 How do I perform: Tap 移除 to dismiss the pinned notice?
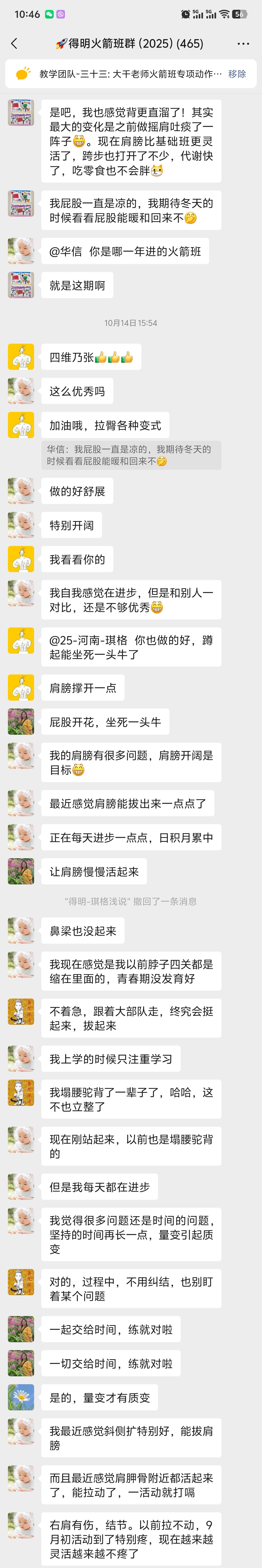pyautogui.click(x=237, y=74)
